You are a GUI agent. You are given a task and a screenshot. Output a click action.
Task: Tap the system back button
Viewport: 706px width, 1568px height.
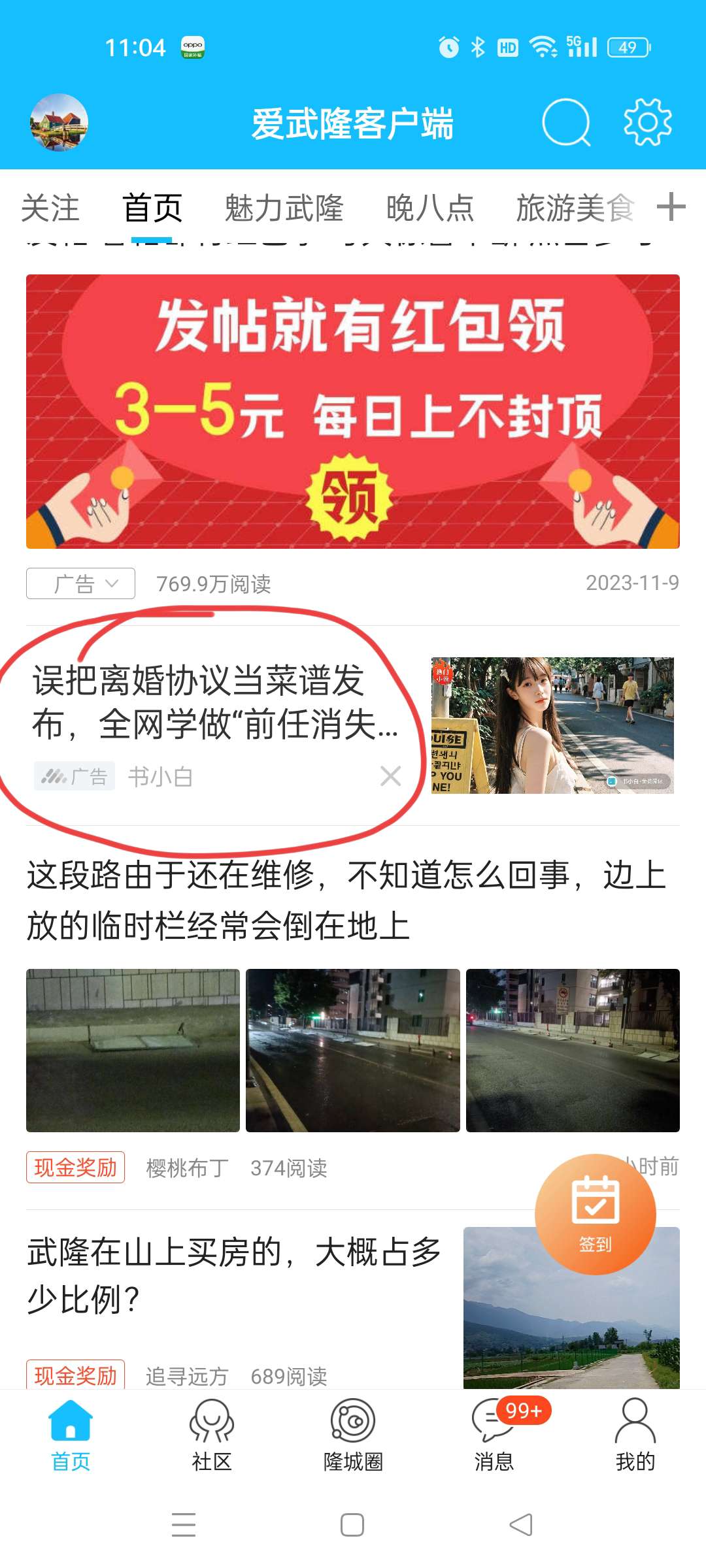click(521, 1525)
